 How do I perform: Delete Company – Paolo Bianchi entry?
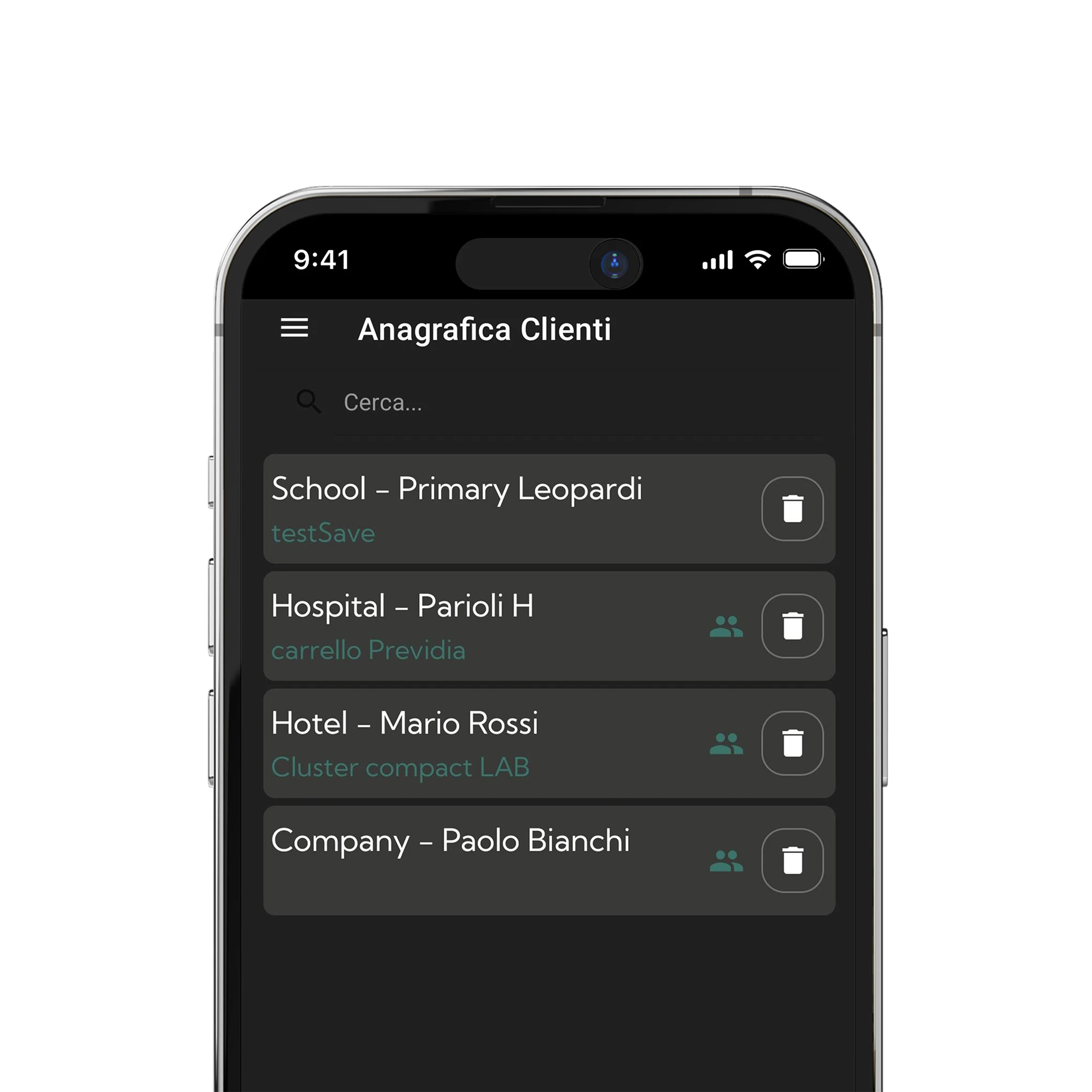tap(792, 860)
